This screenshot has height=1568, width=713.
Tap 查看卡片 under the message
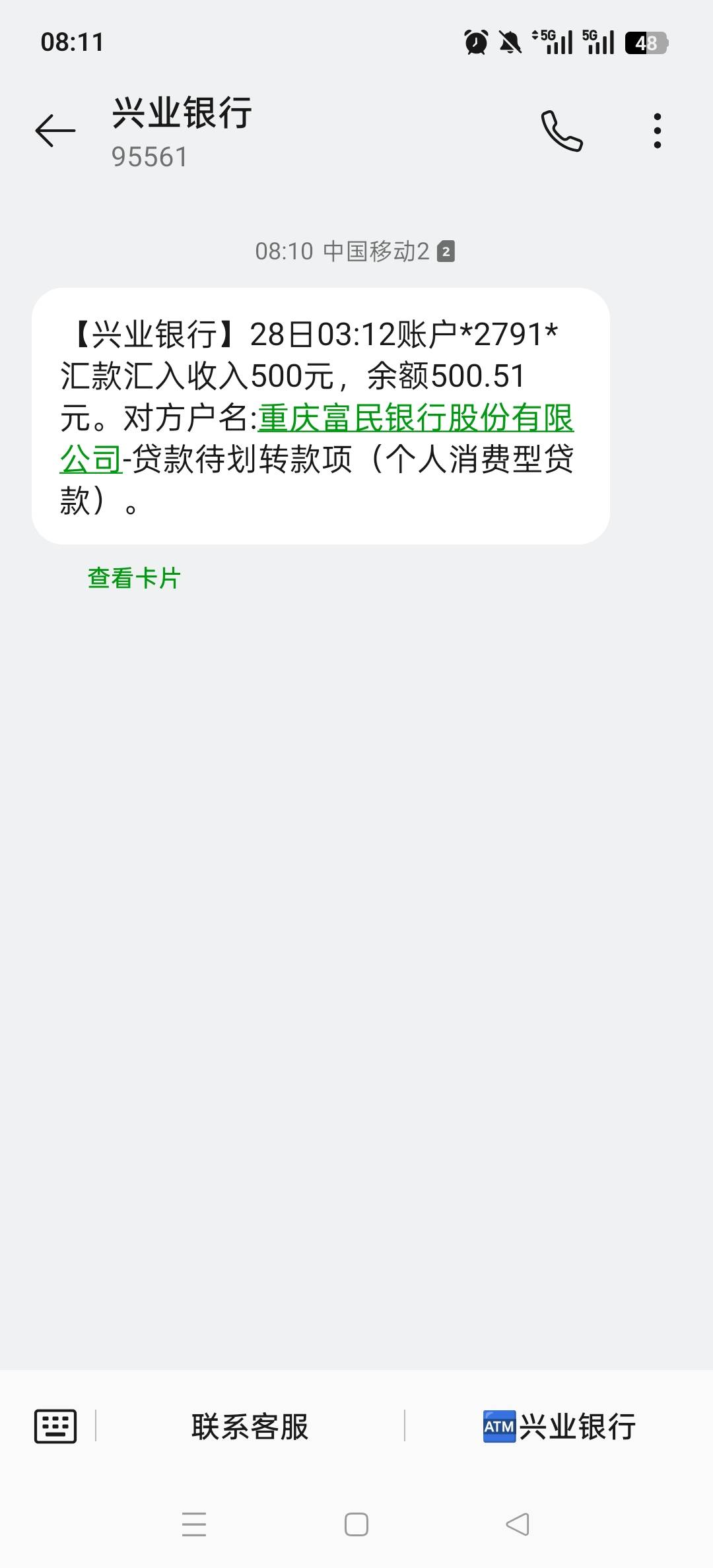134,578
